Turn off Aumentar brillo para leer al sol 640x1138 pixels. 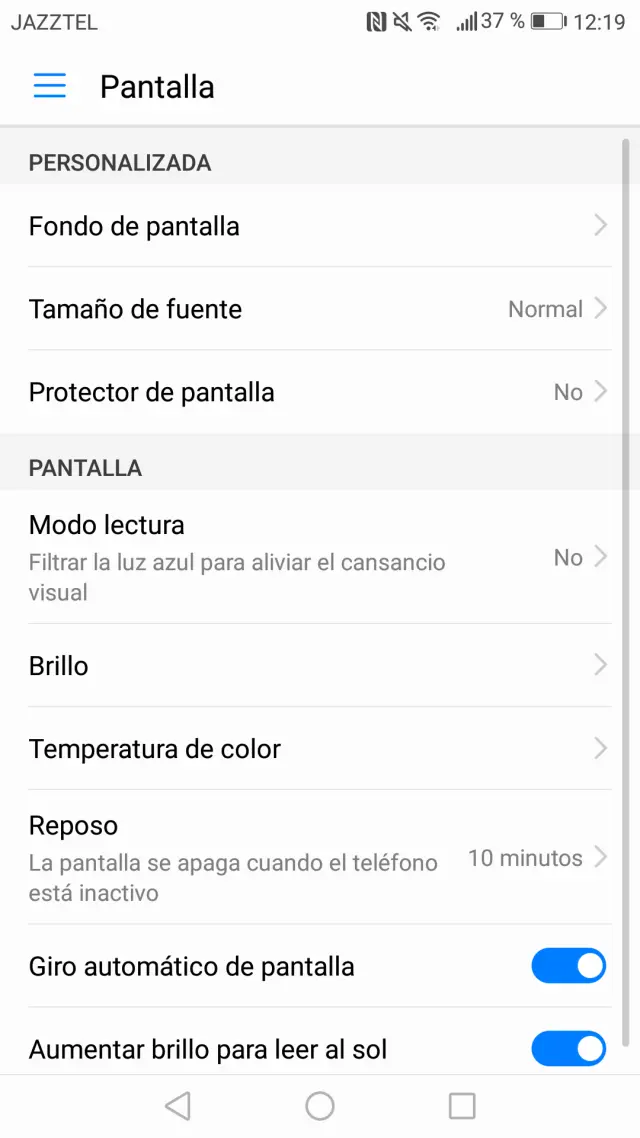568,1048
